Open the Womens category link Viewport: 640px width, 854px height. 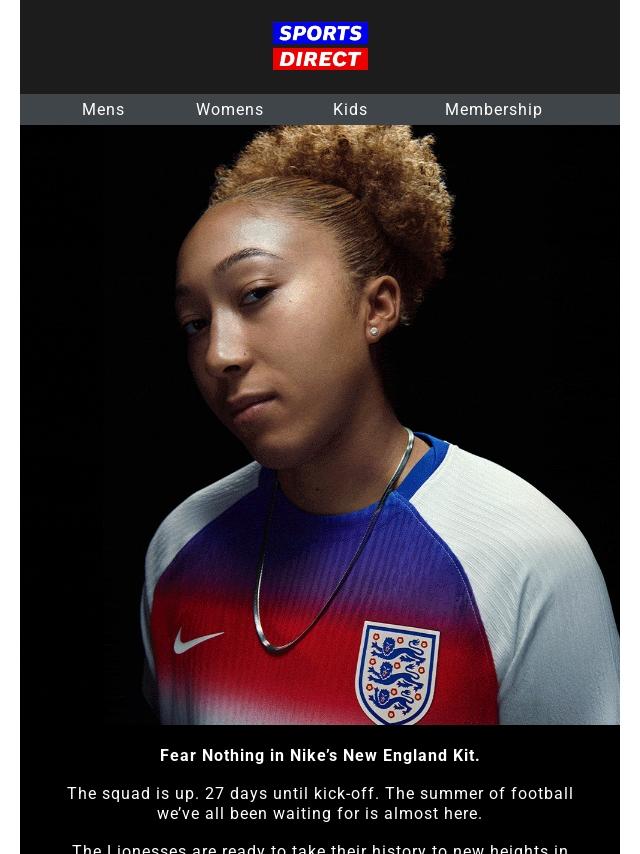point(229,110)
